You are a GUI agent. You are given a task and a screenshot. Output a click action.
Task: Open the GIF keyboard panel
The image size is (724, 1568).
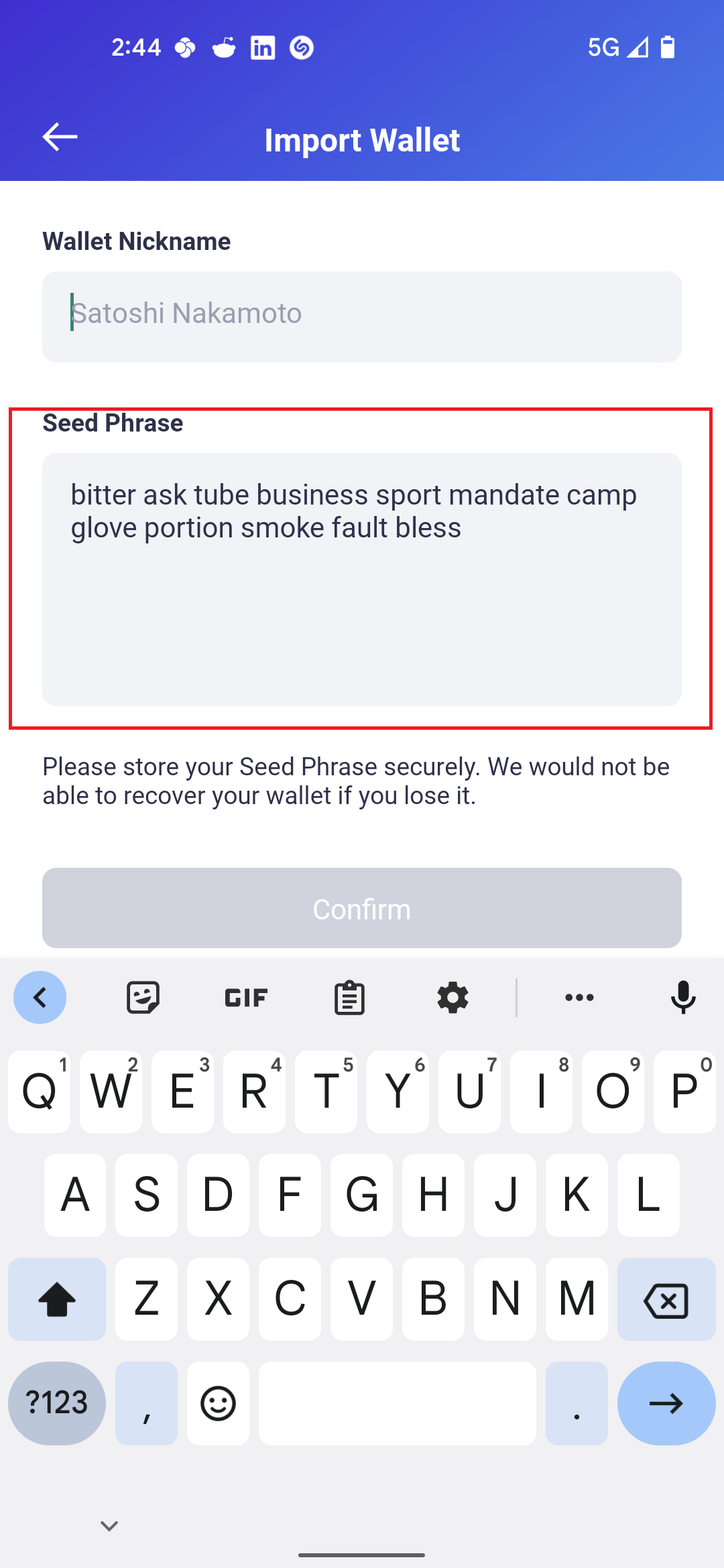coord(246,998)
